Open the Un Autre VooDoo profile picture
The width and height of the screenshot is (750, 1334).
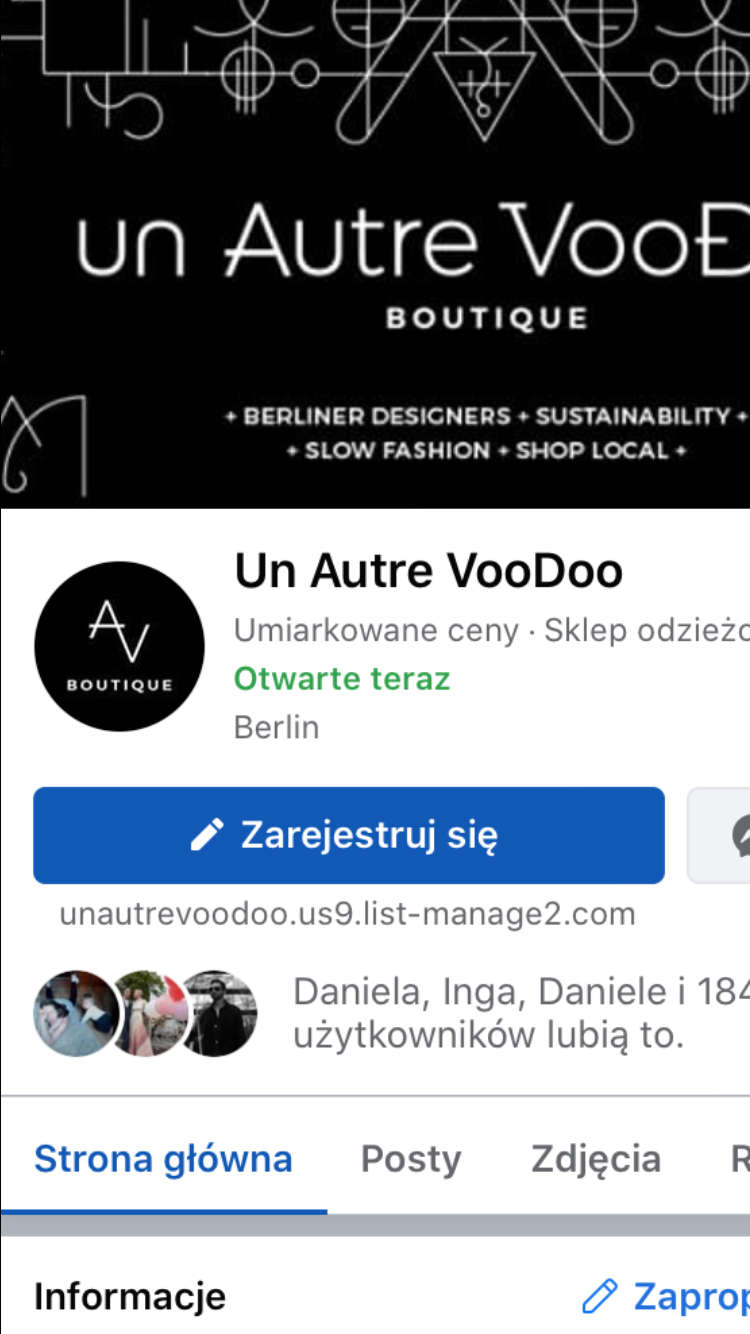[119, 646]
